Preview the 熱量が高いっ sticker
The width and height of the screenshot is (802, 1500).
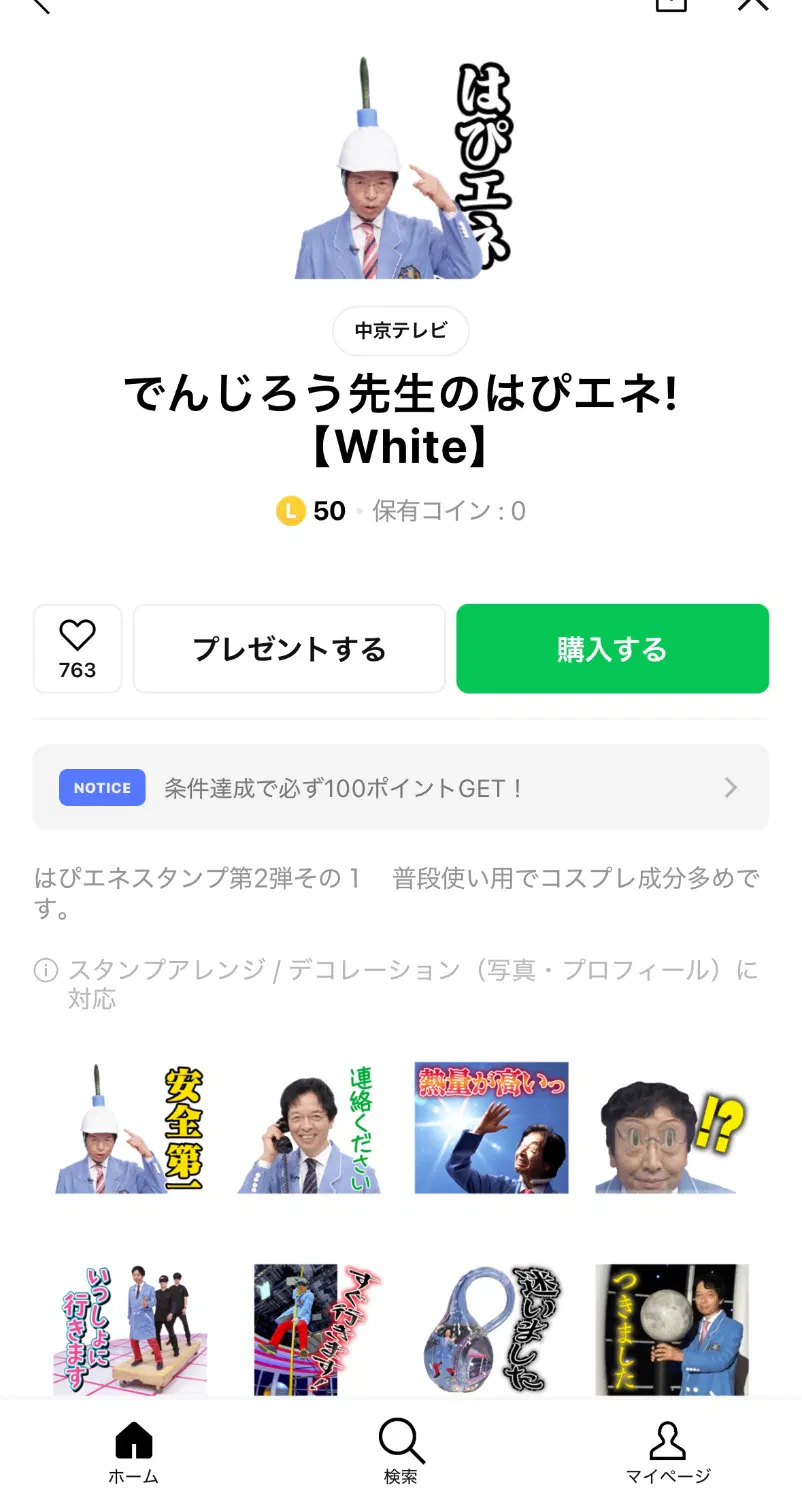[491, 1128]
